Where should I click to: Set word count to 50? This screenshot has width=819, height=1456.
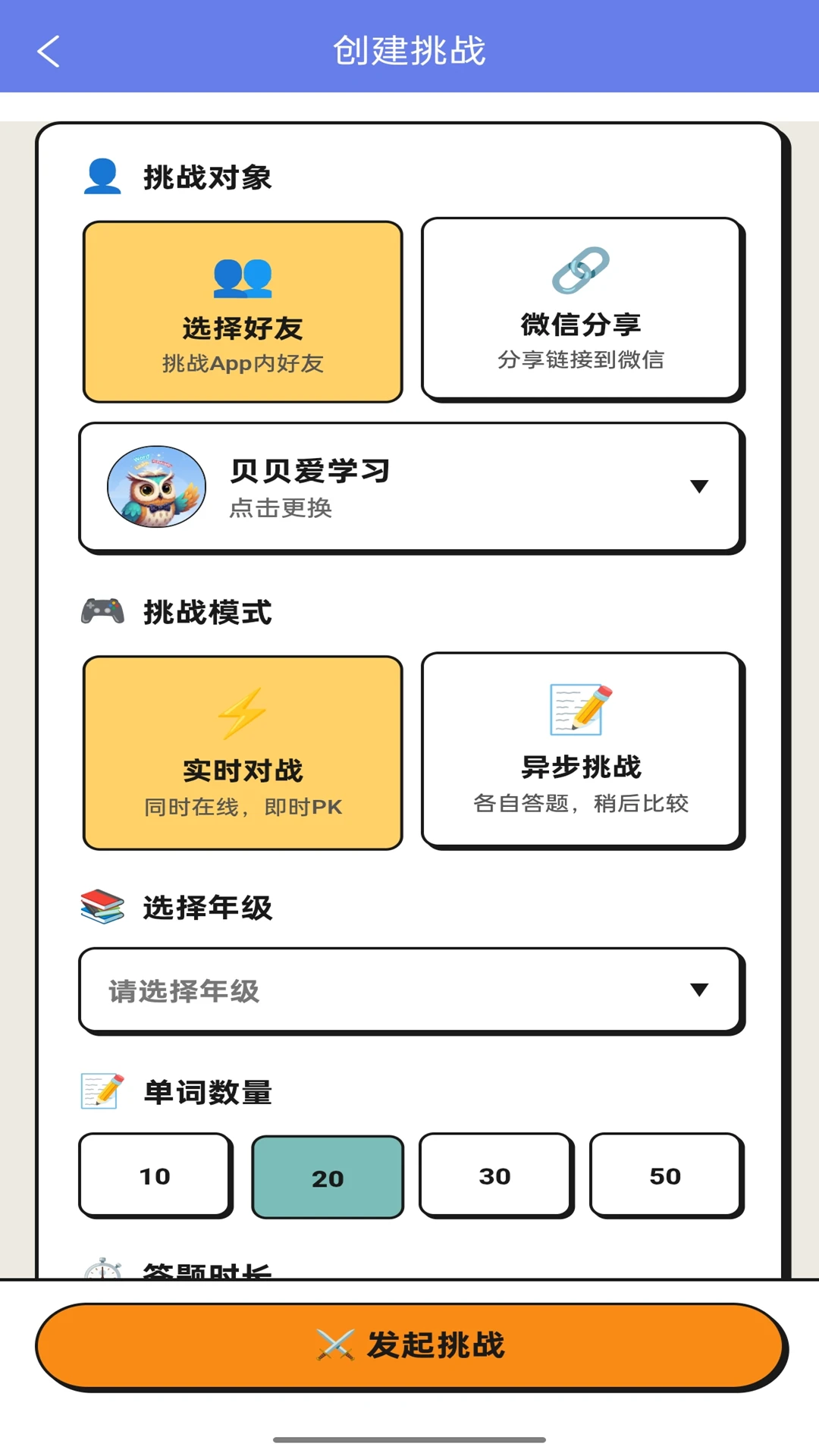(666, 1175)
